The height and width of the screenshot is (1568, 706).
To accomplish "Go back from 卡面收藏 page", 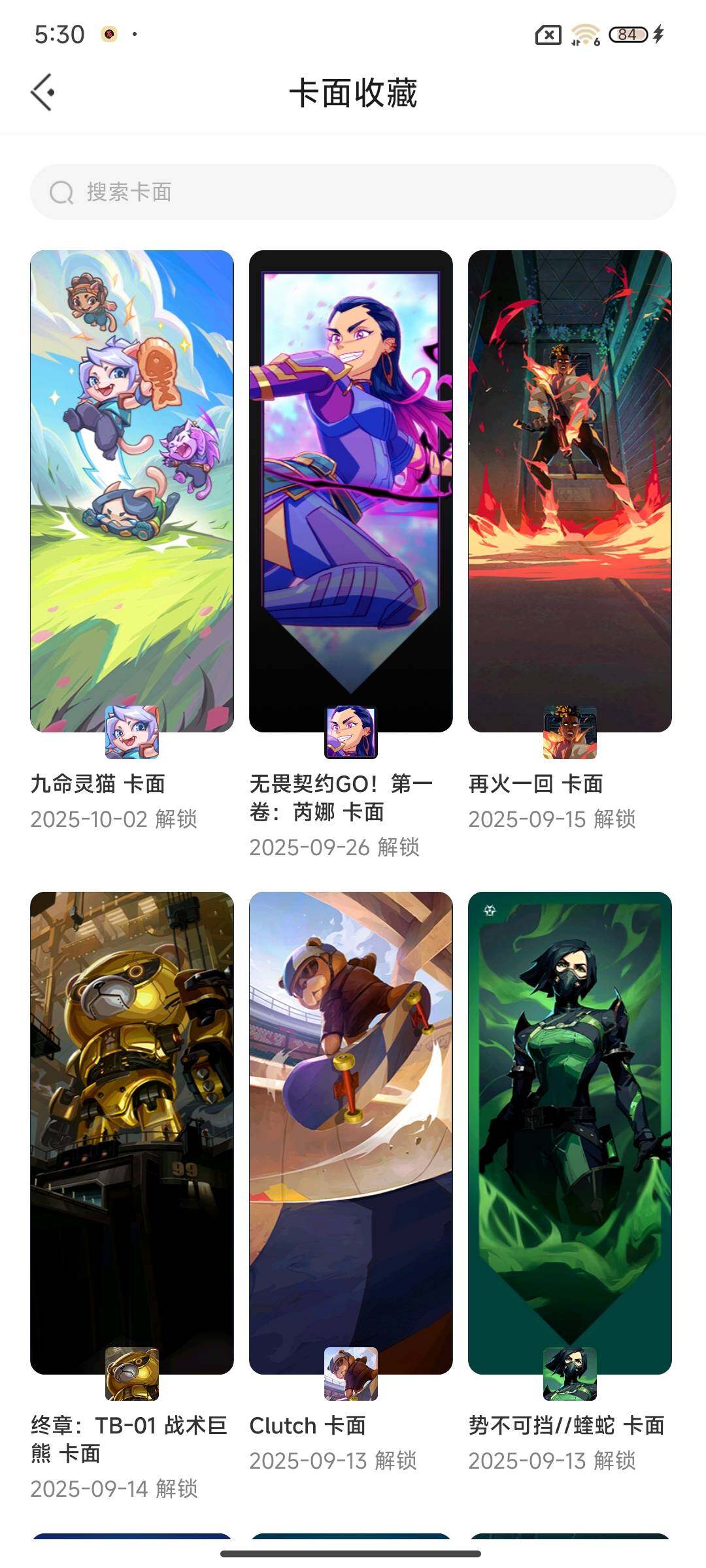I will click(x=43, y=93).
